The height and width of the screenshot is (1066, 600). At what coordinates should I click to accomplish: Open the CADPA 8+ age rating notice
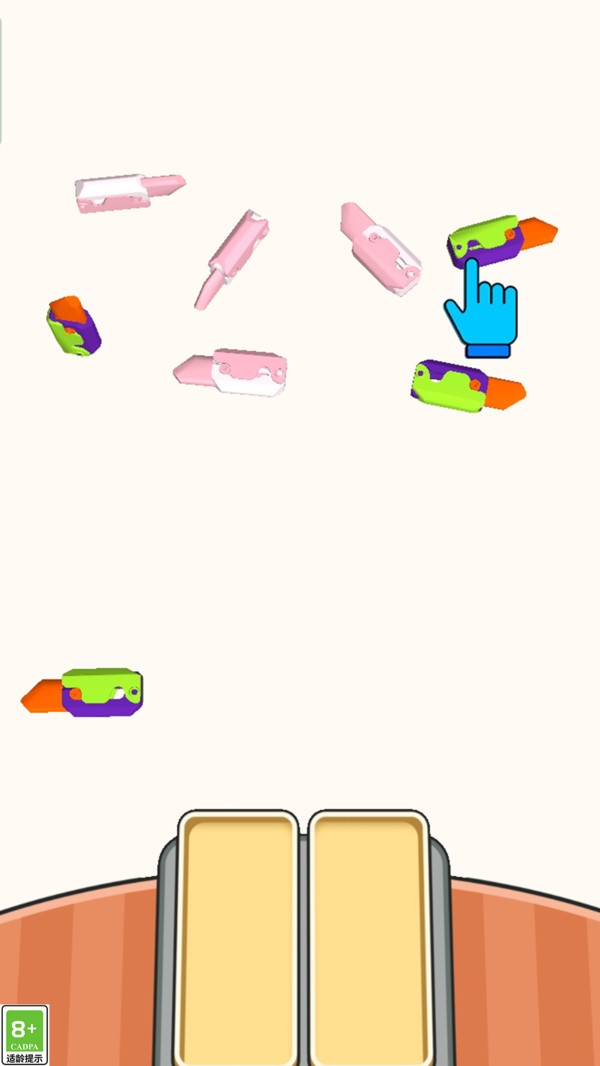25,1034
